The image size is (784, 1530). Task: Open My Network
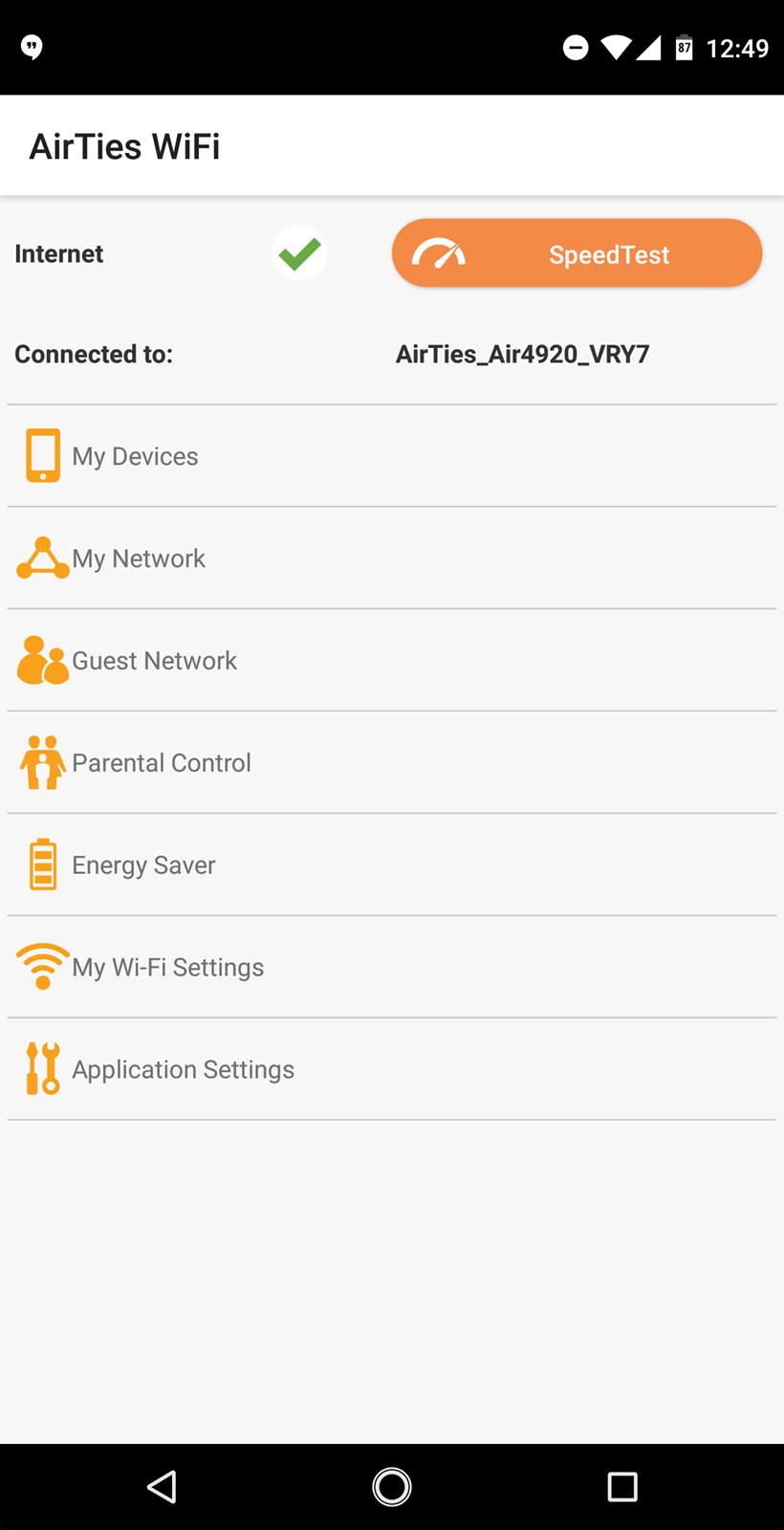[392, 558]
